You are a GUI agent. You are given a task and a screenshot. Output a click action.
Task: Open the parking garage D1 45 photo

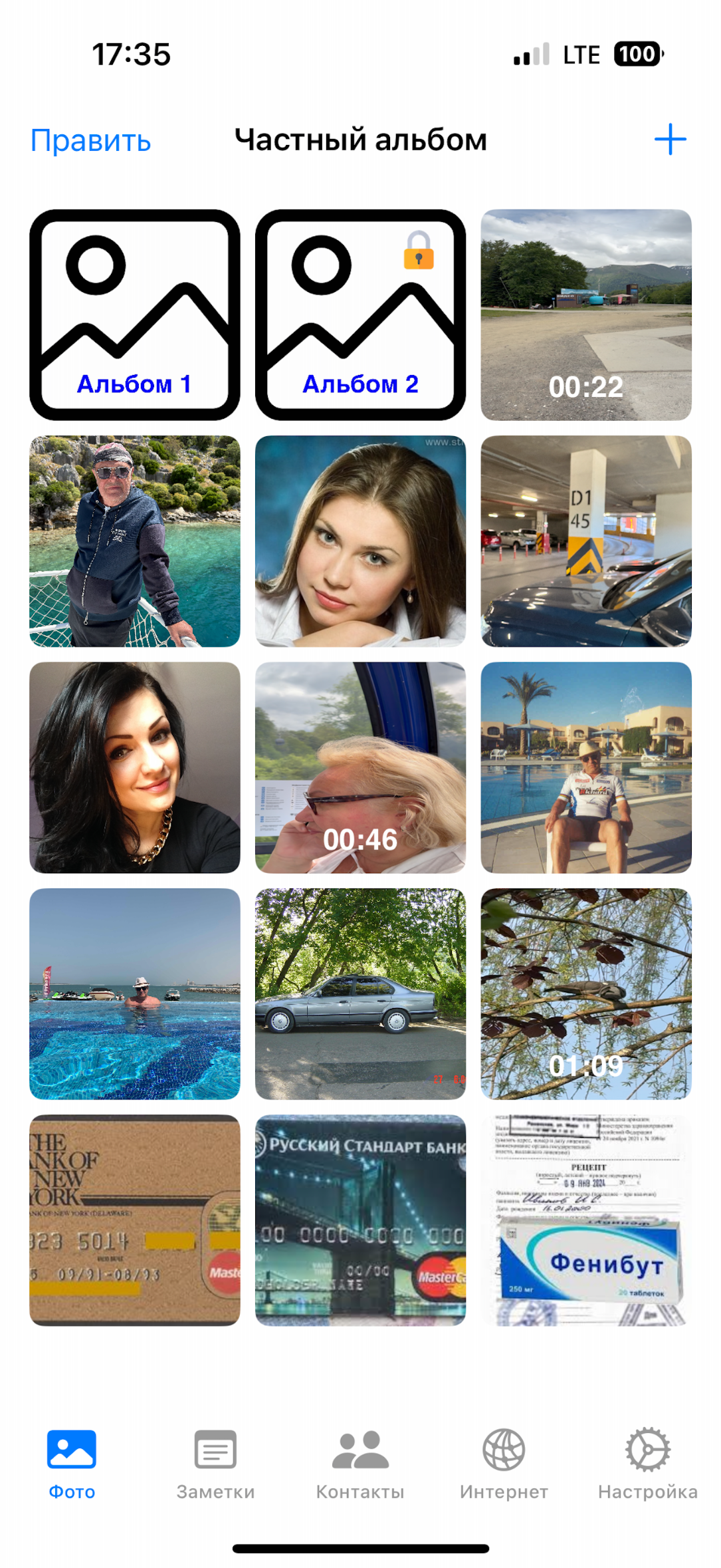585,541
